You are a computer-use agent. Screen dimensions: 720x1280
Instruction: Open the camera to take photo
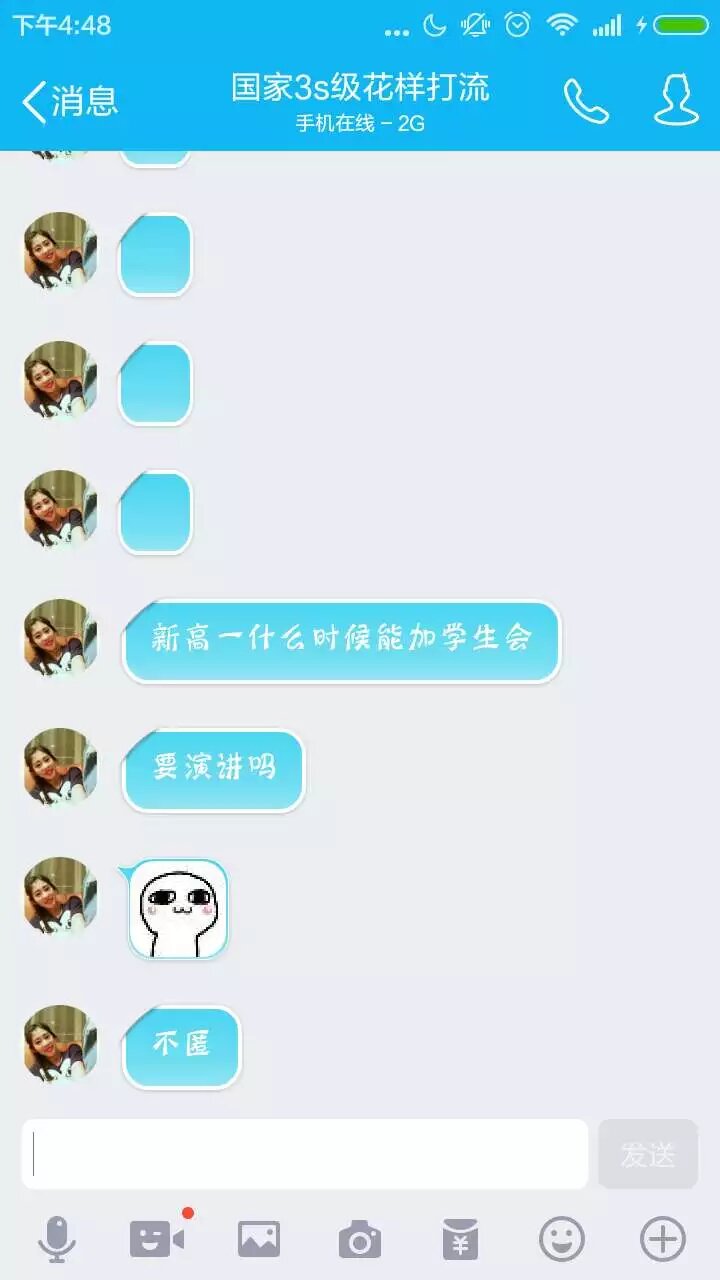pyautogui.click(x=359, y=1239)
